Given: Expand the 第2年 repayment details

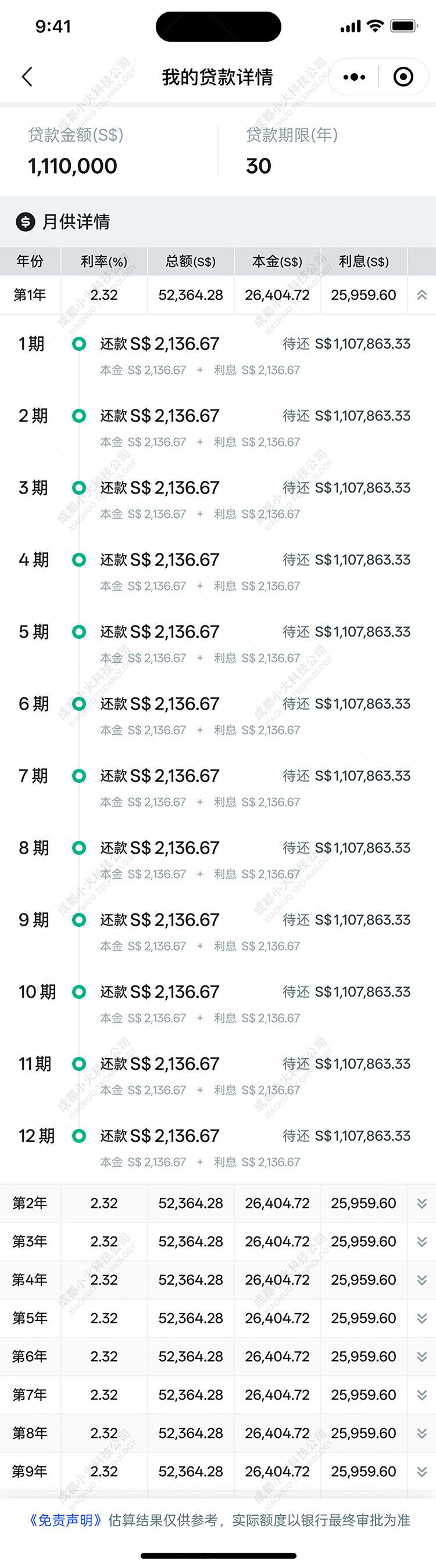Looking at the screenshot, I should 421,1203.
